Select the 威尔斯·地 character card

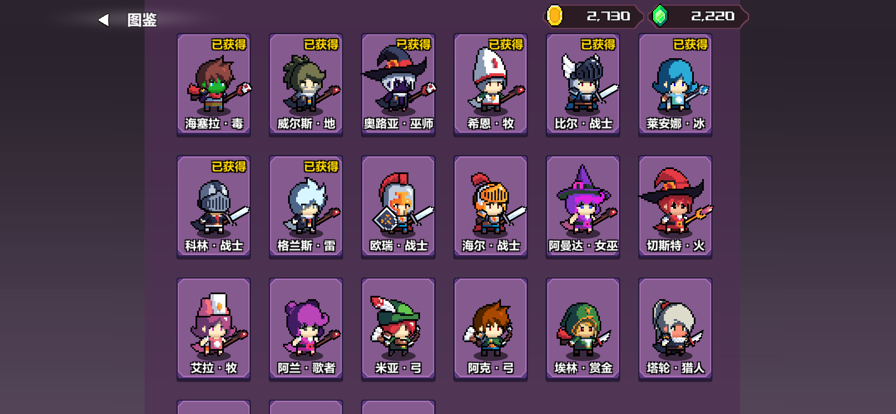pos(306,85)
